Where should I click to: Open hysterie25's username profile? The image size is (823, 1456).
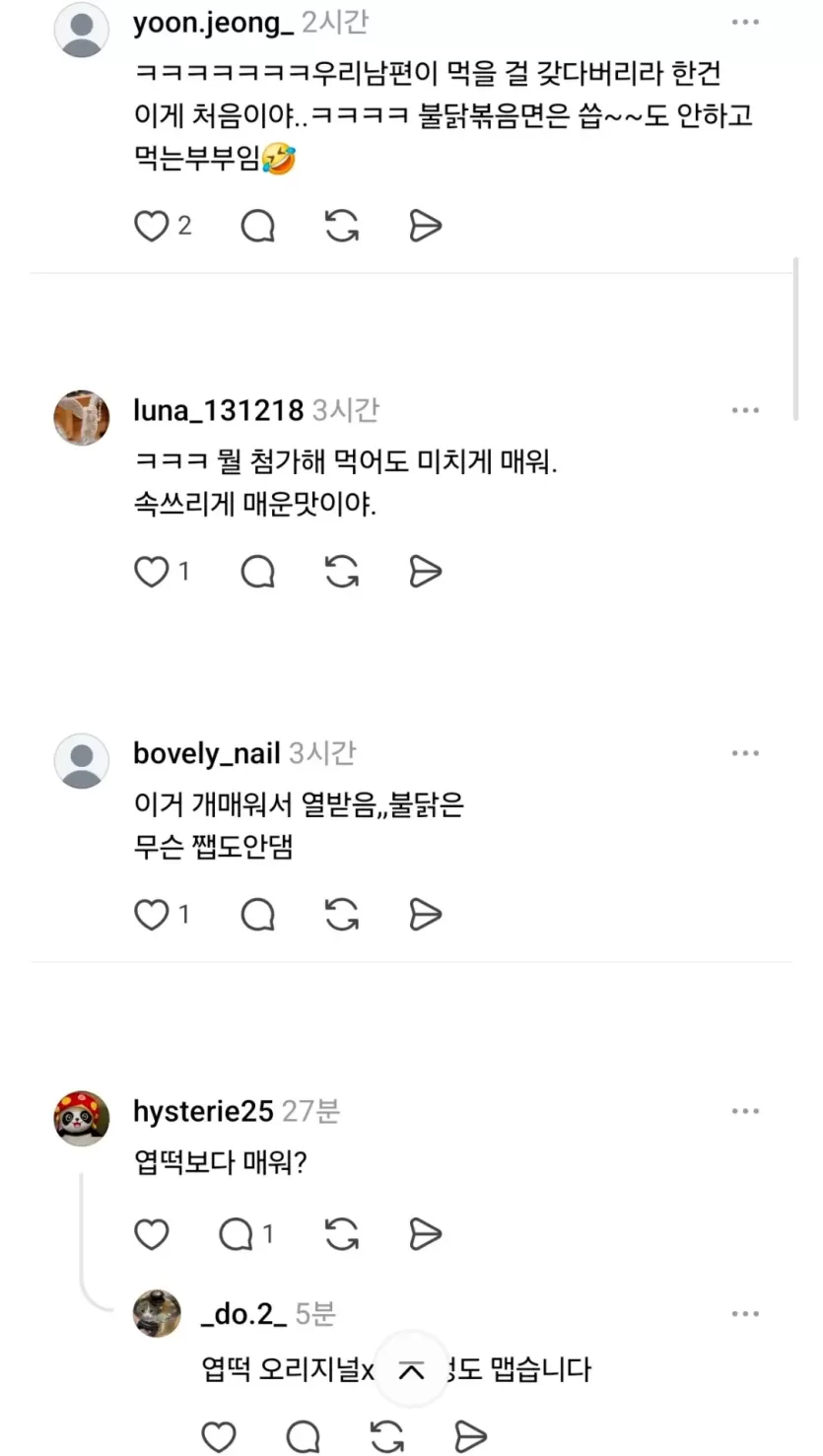(x=203, y=1112)
